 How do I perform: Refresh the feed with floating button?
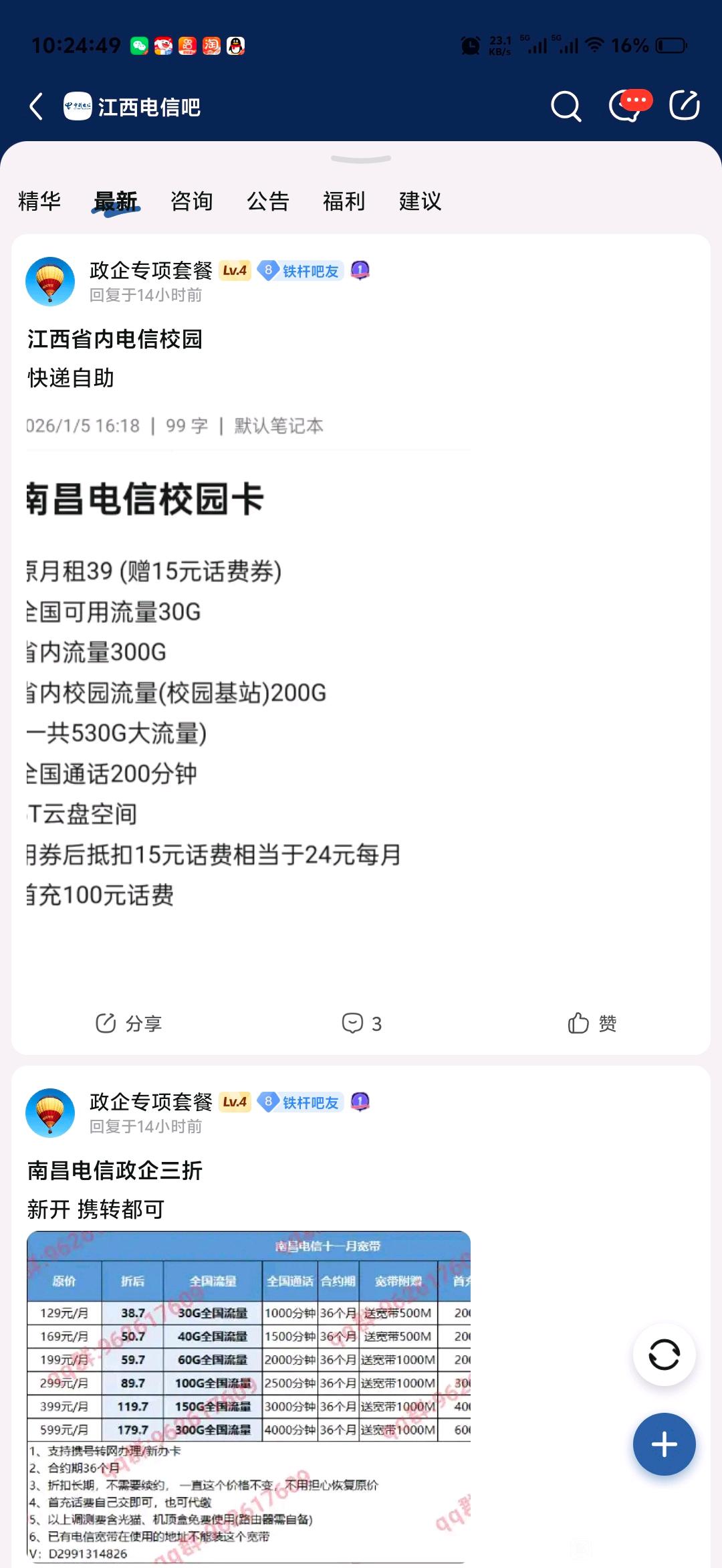[664, 1355]
